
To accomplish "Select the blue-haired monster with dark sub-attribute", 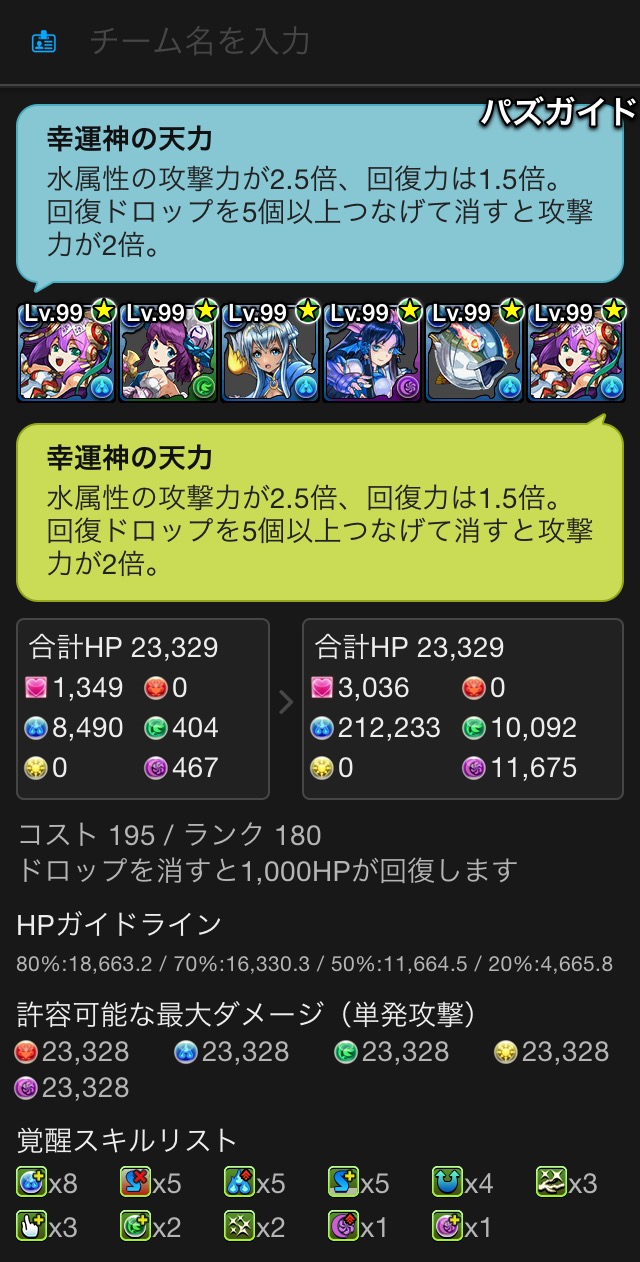I will point(371,350).
